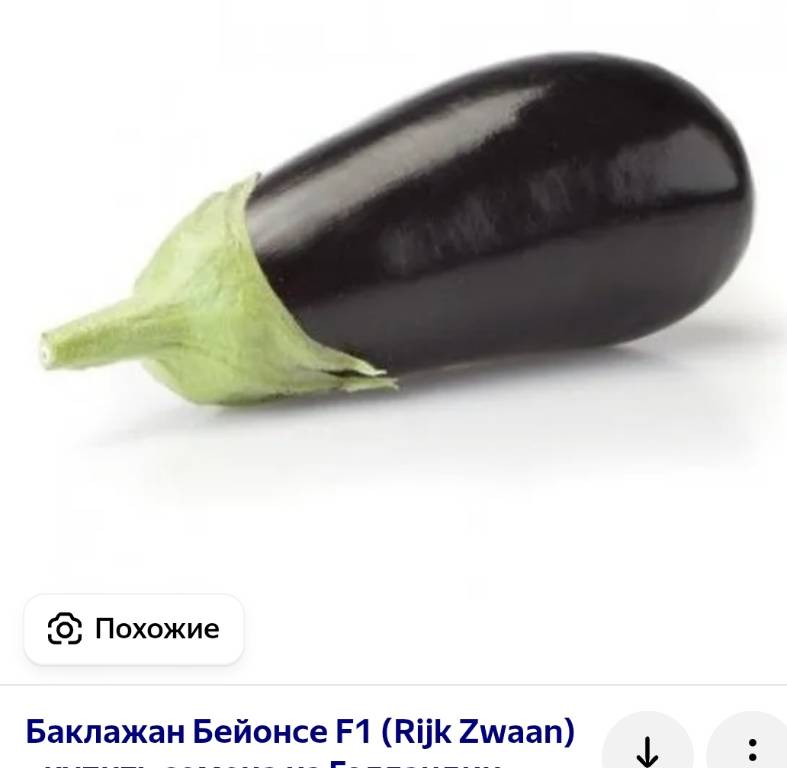Tap the Похожие similar images button
The height and width of the screenshot is (768, 787).
[133, 629]
